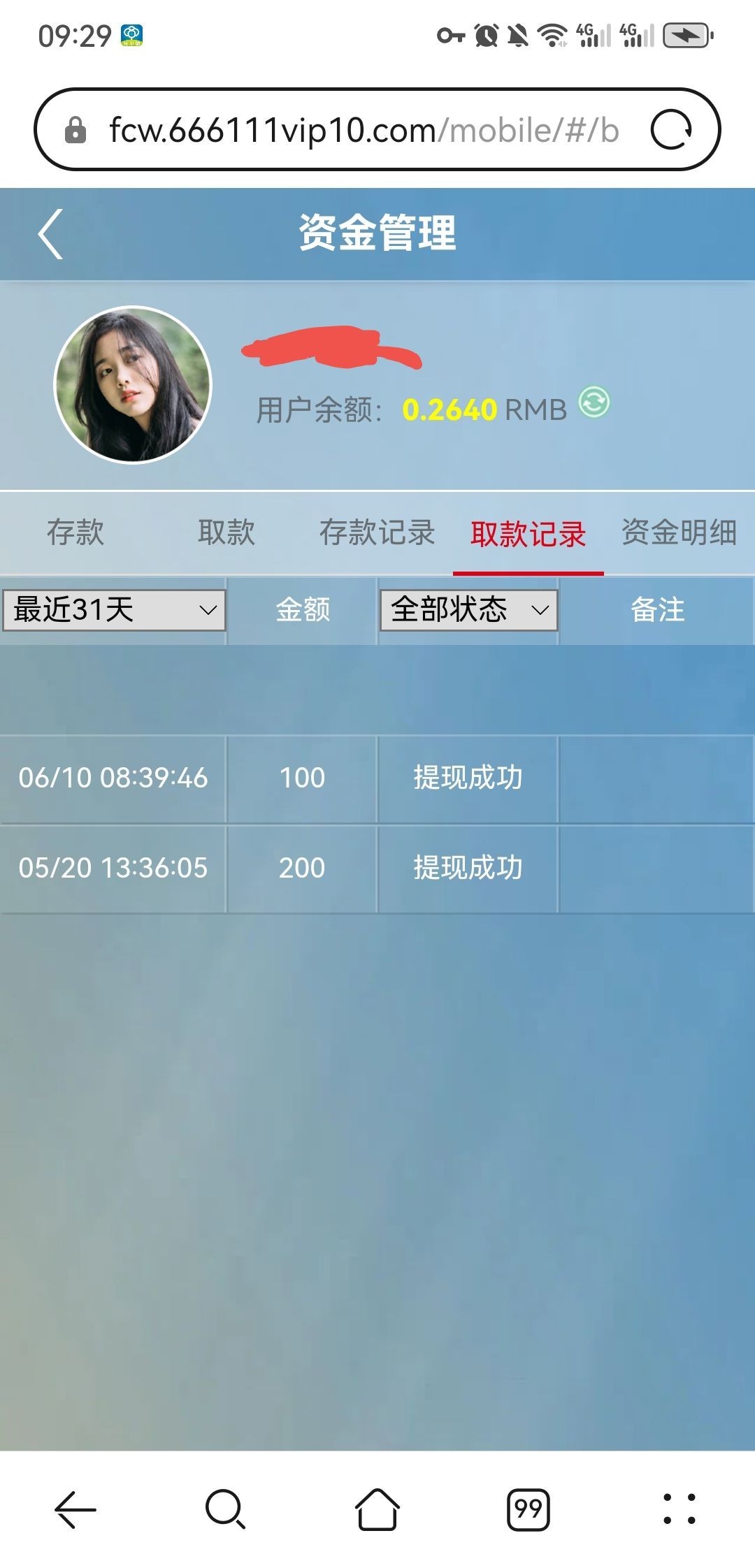755x1568 pixels.
Task: Open the browser tabs switcher
Action: pyautogui.click(x=528, y=1509)
